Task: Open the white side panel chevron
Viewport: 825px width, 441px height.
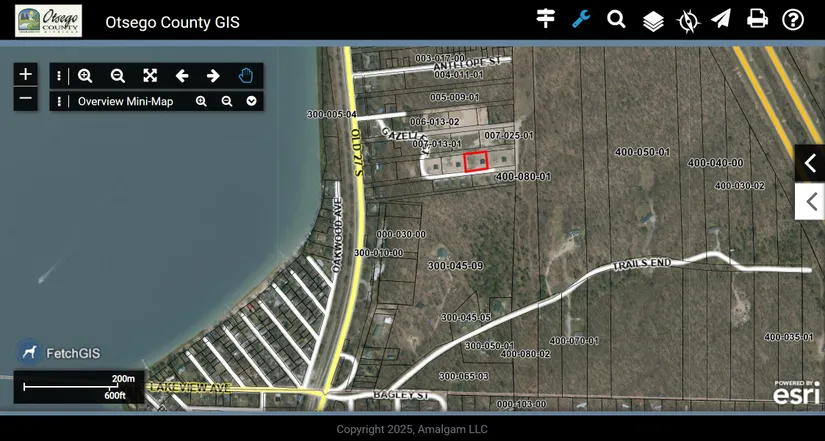Action: (x=810, y=201)
